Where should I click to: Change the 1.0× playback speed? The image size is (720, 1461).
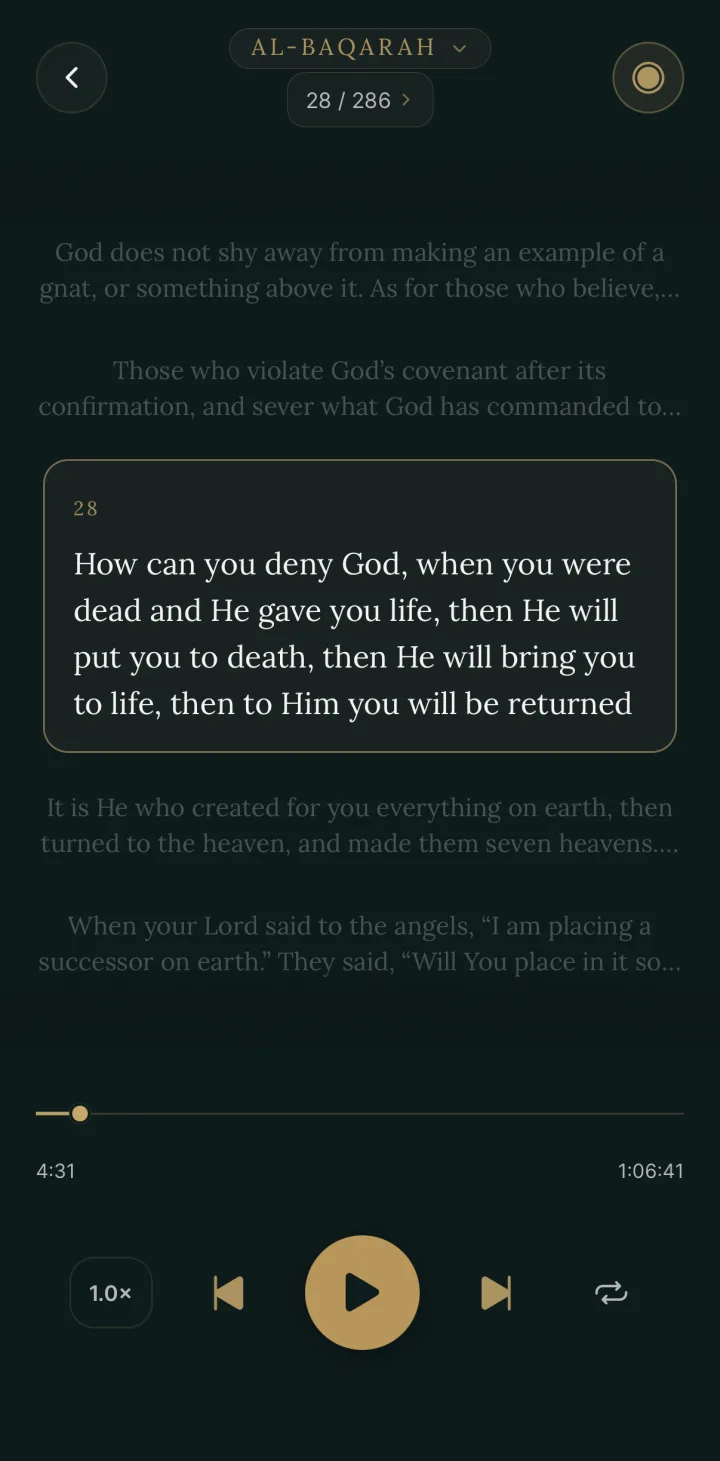pyautogui.click(x=111, y=1293)
